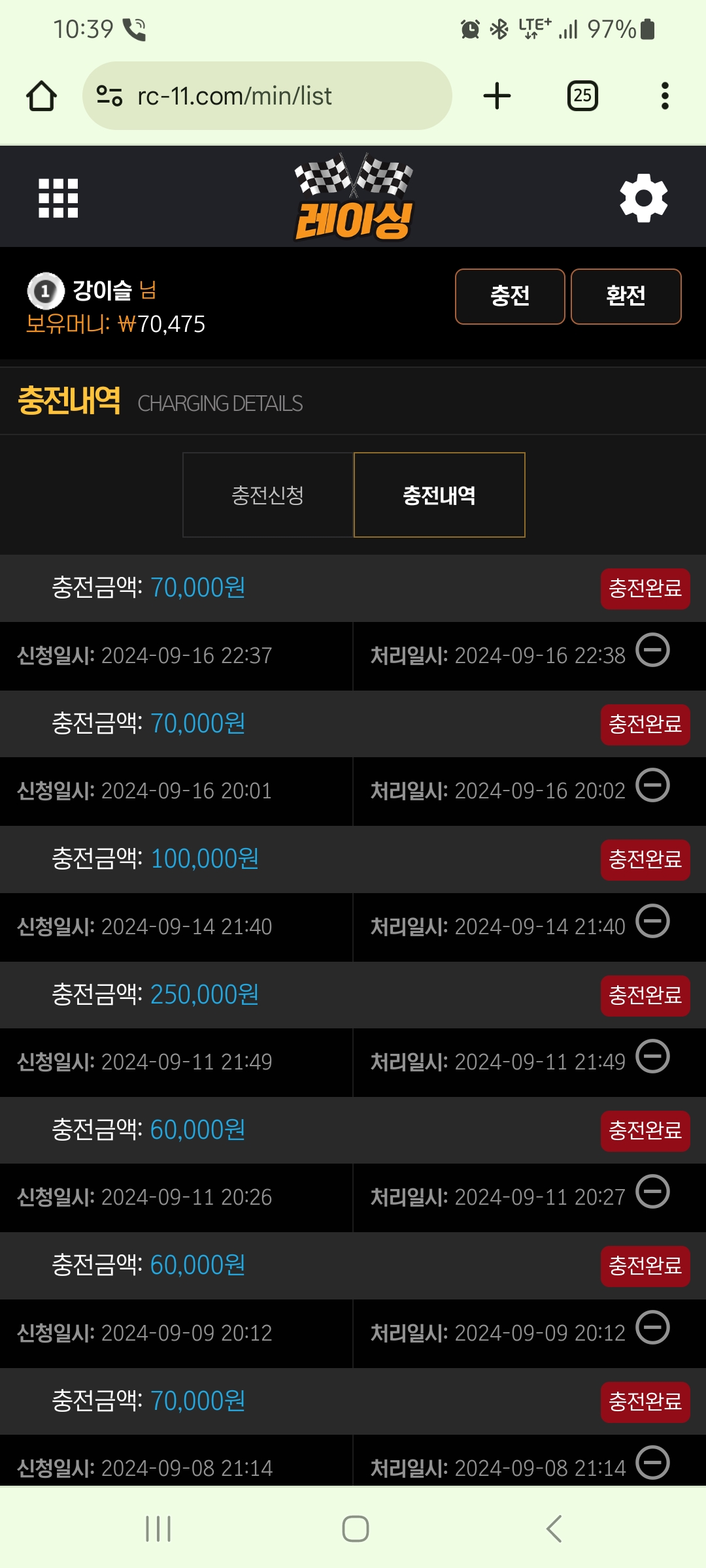Open the grid menu icon
706x1568 pixels.
click(58, 198)
